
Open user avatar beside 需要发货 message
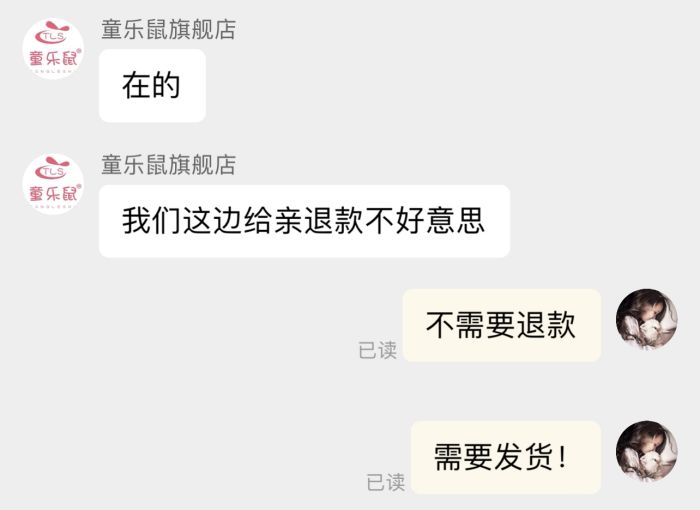(x=646, y=451)
